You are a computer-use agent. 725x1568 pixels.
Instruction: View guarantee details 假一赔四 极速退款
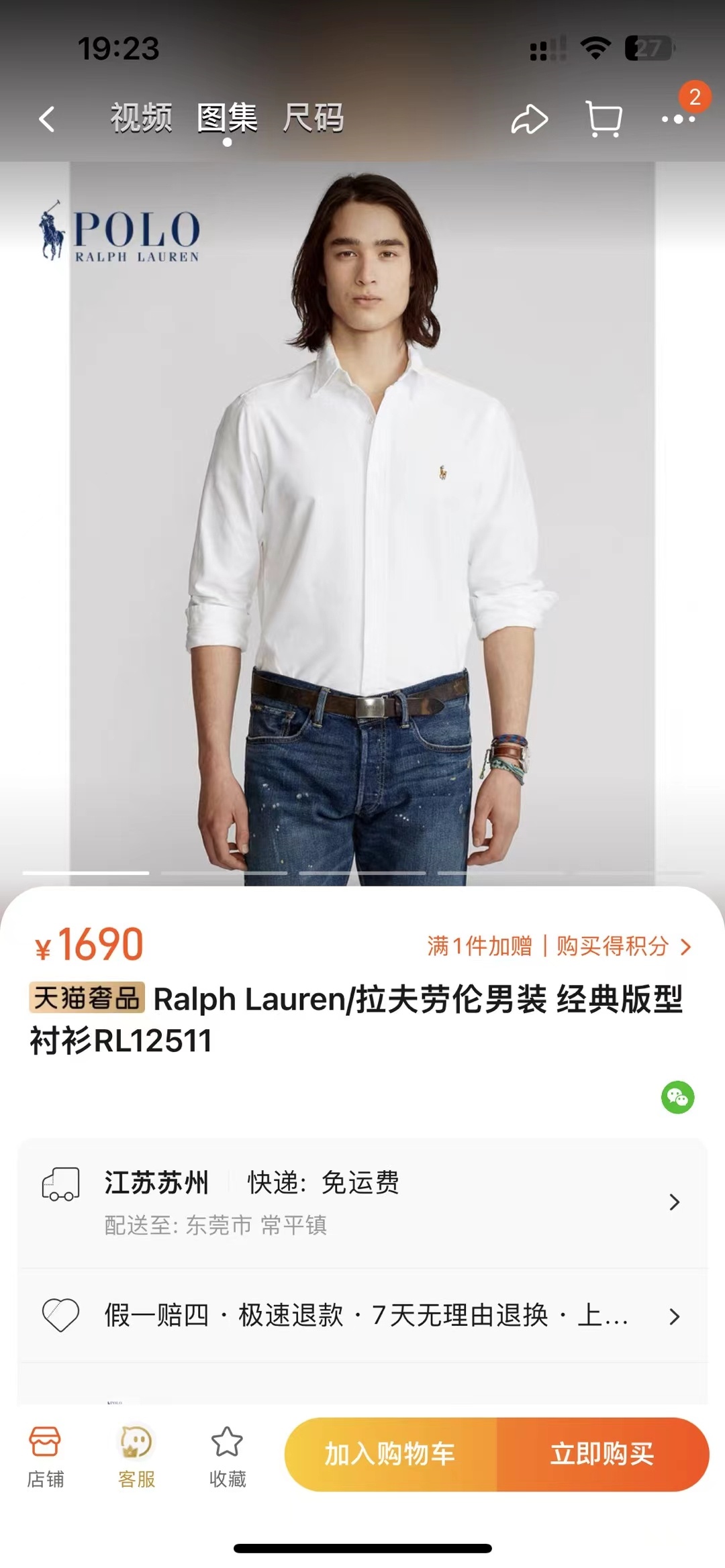[362, 1316]
